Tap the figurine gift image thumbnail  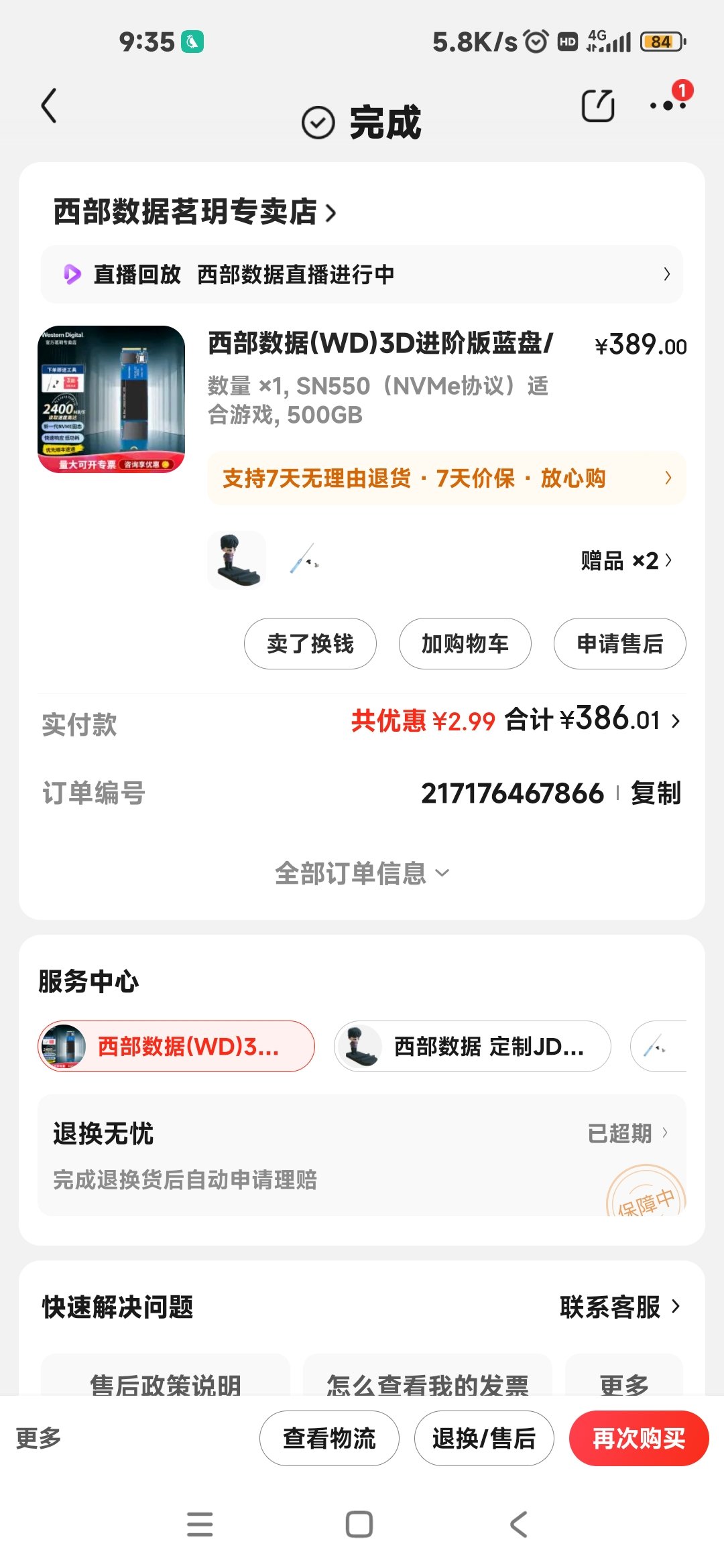(236, 560)
